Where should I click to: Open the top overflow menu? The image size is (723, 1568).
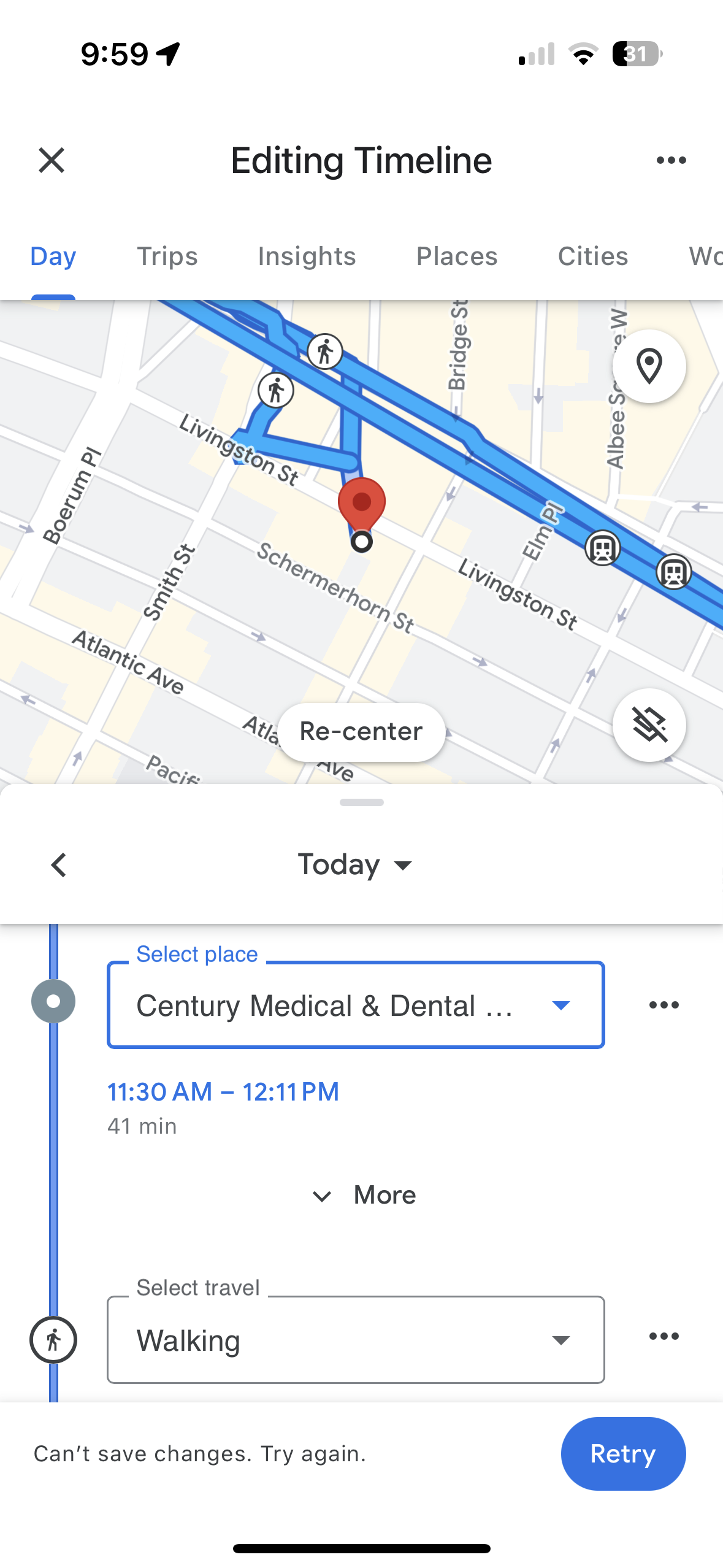click(x=671, y=161)
